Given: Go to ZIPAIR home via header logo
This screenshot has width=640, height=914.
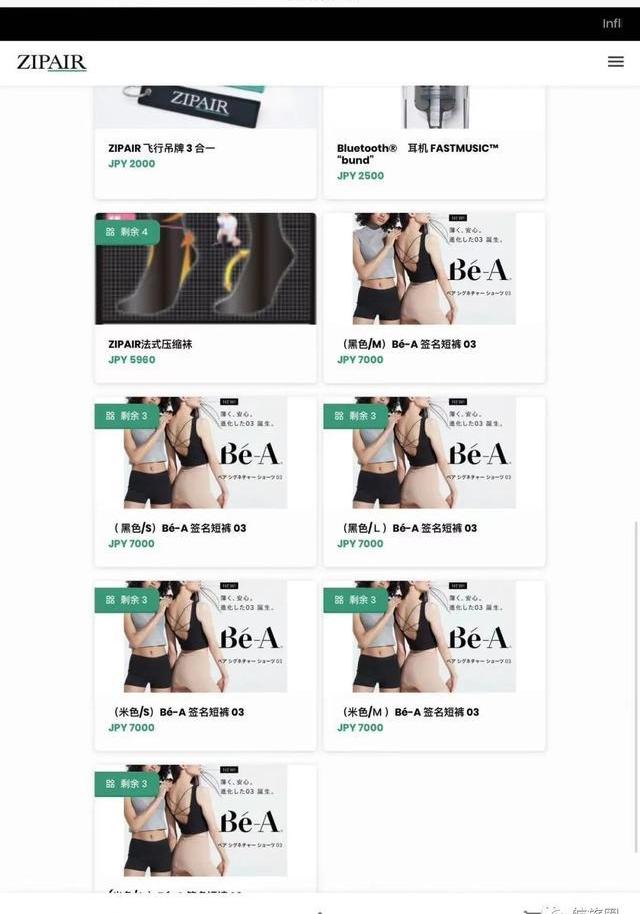Looking at the screenshot, I should tap(52, 62).
